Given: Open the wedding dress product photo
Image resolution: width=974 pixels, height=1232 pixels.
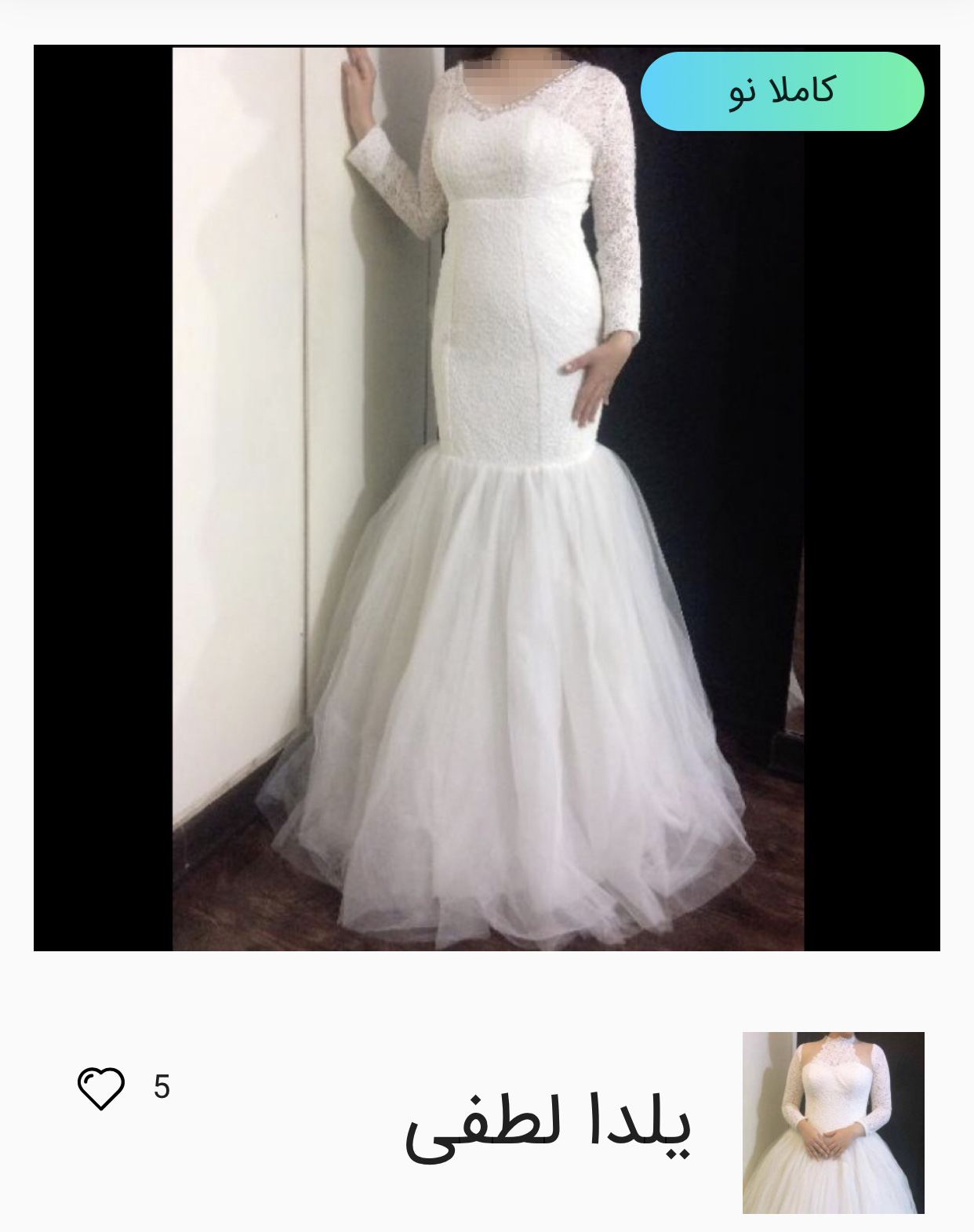Looking at the screenshot, I should (487, 499).
